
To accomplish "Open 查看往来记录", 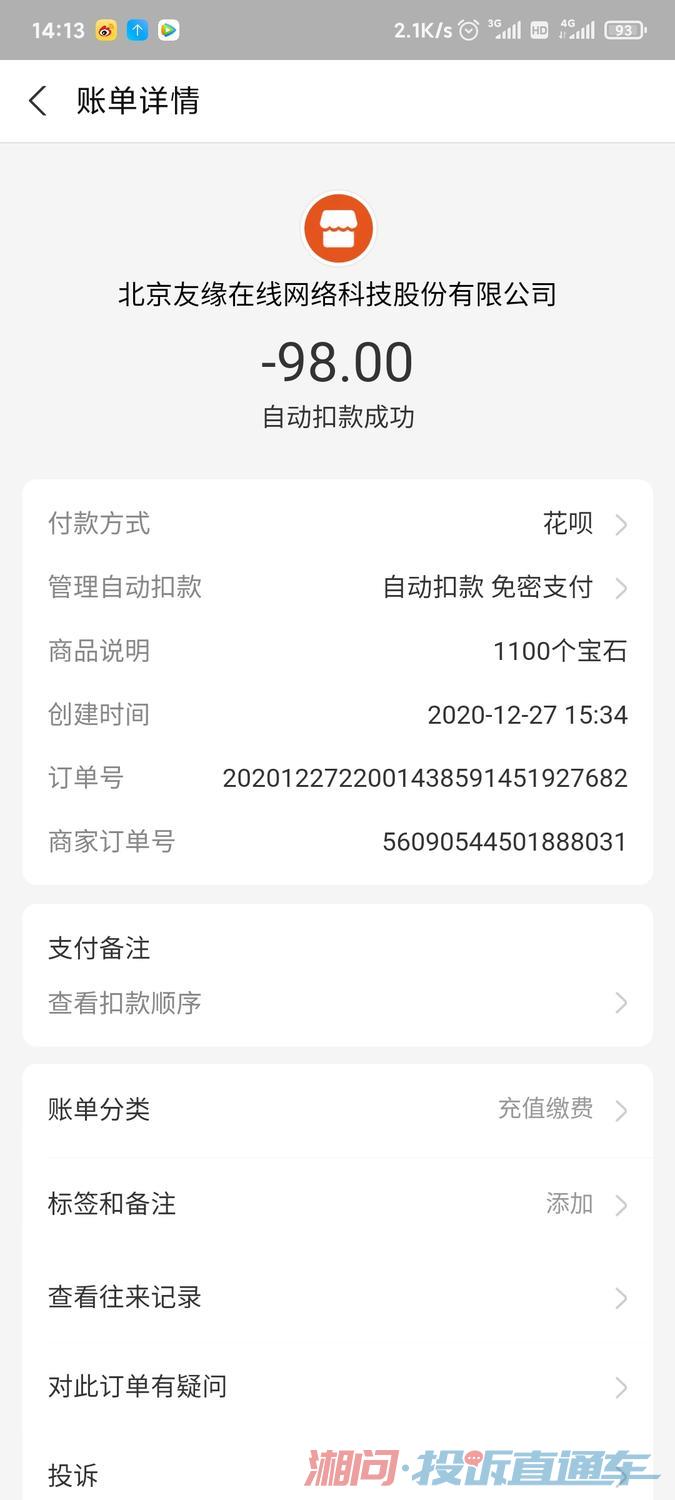I will (x=337, y=1297).
